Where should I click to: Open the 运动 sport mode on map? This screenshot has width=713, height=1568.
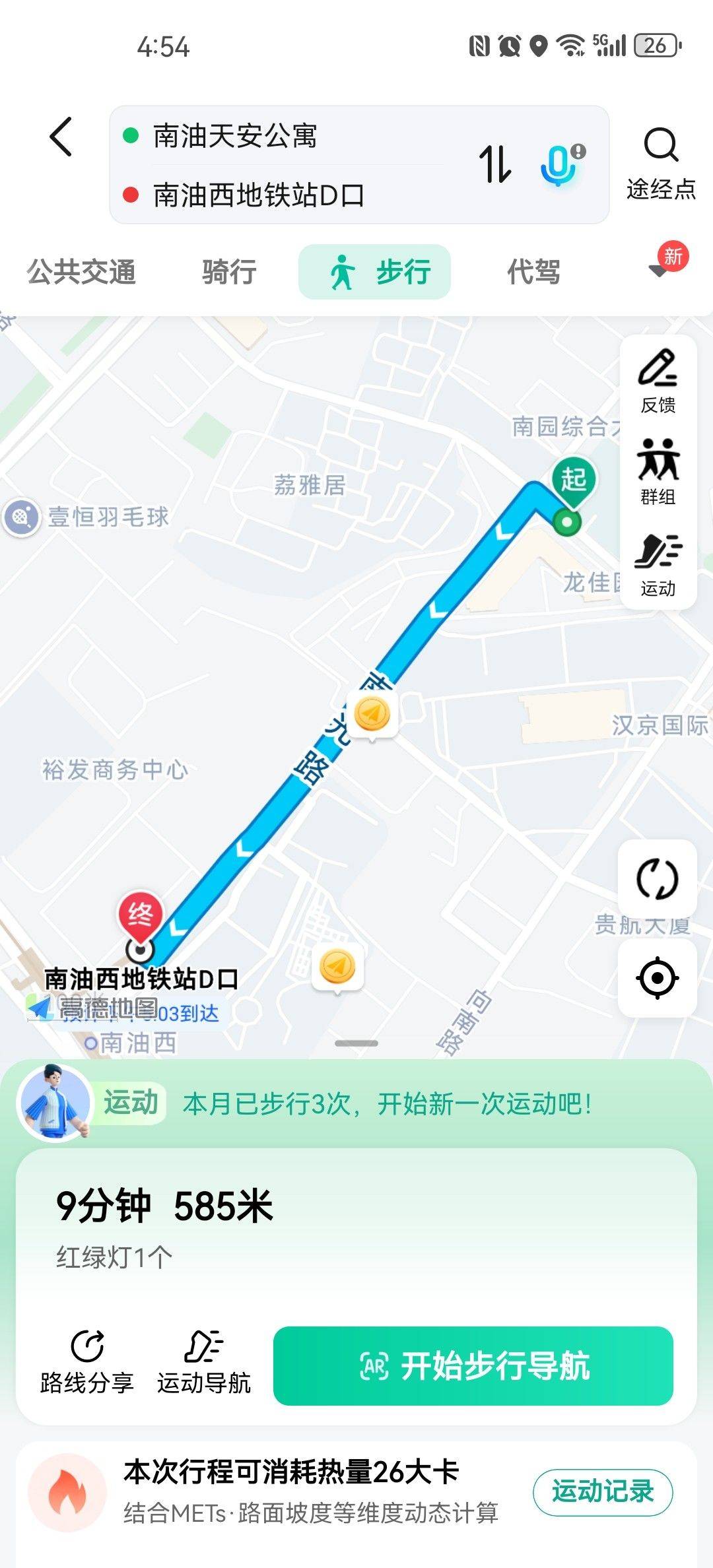coord(658,564)
